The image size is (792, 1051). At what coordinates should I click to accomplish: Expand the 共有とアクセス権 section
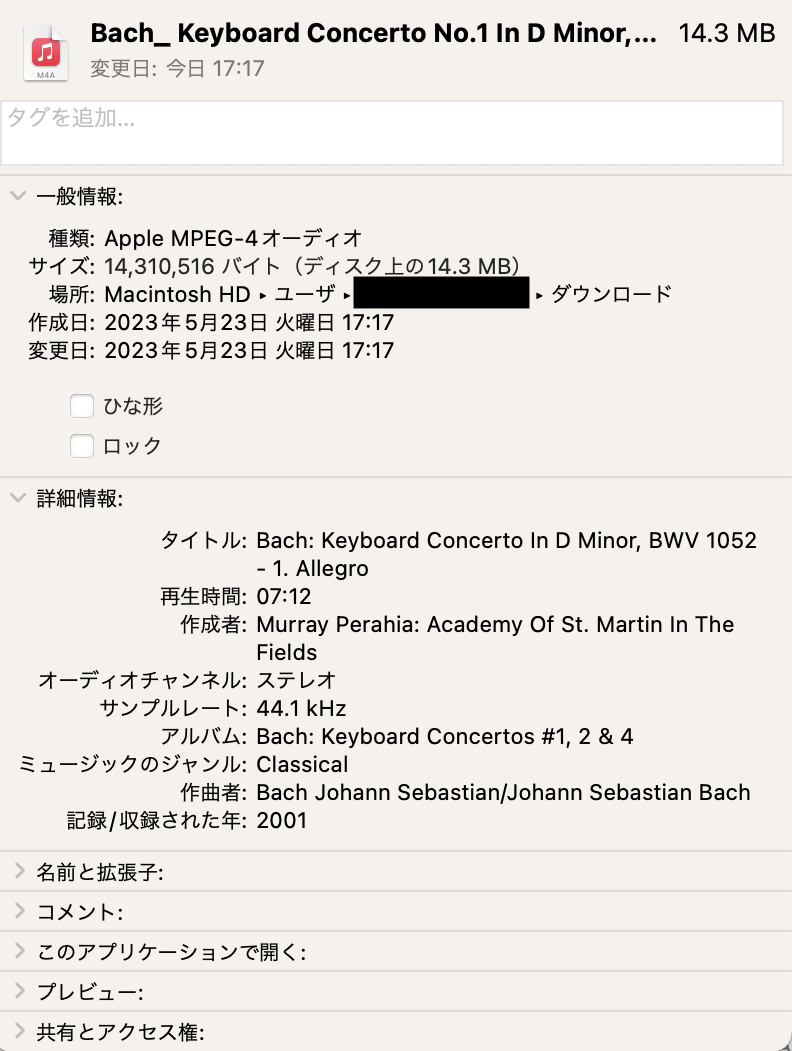[17, 1032]
